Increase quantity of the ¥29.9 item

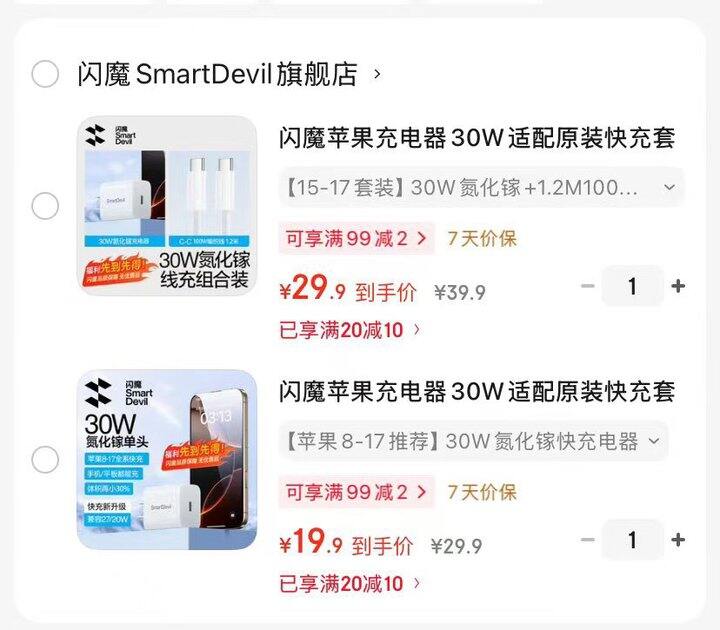click(x=678, y=286)
